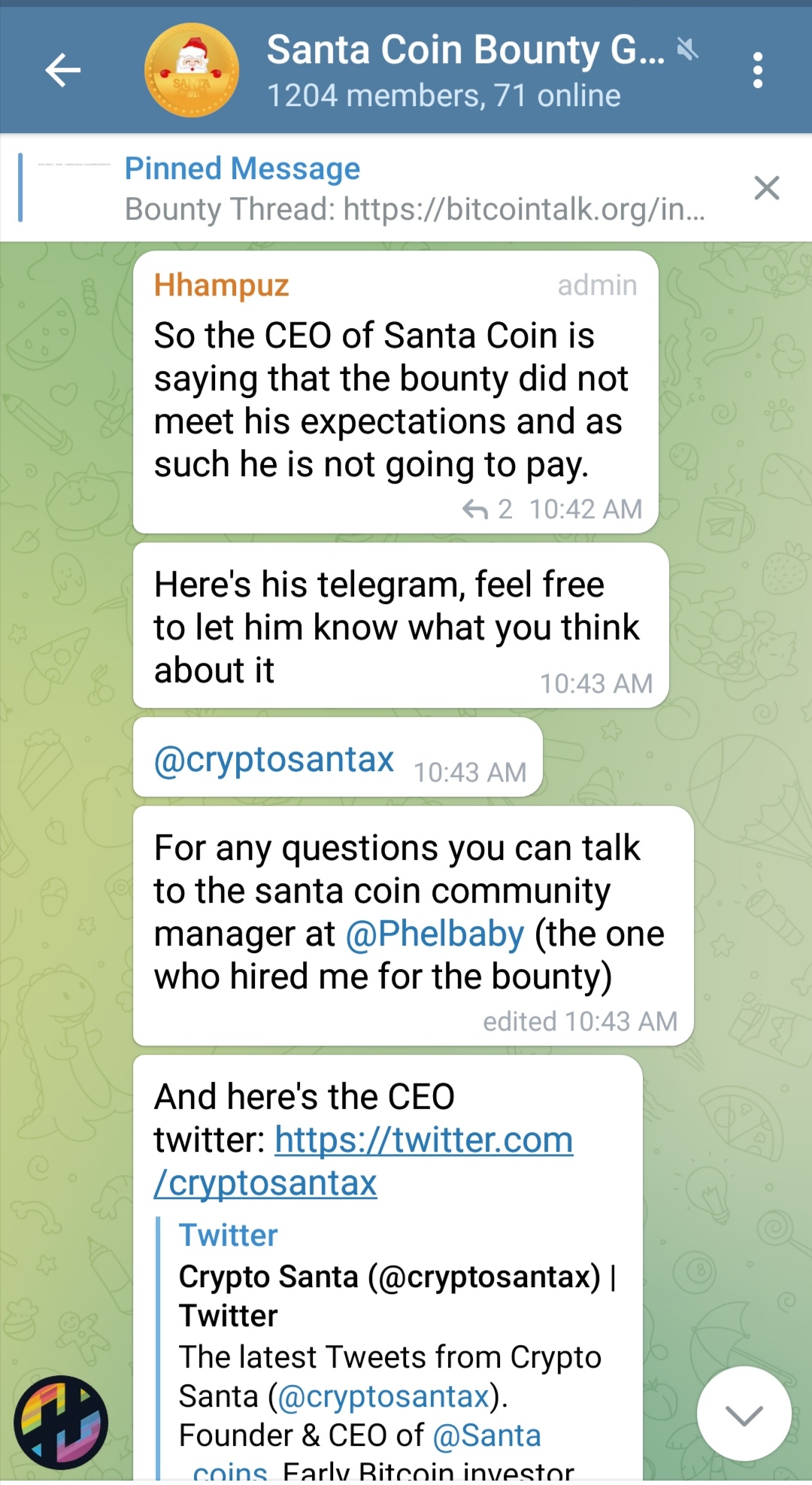View the 2 replies on the first message

[488, 509]
